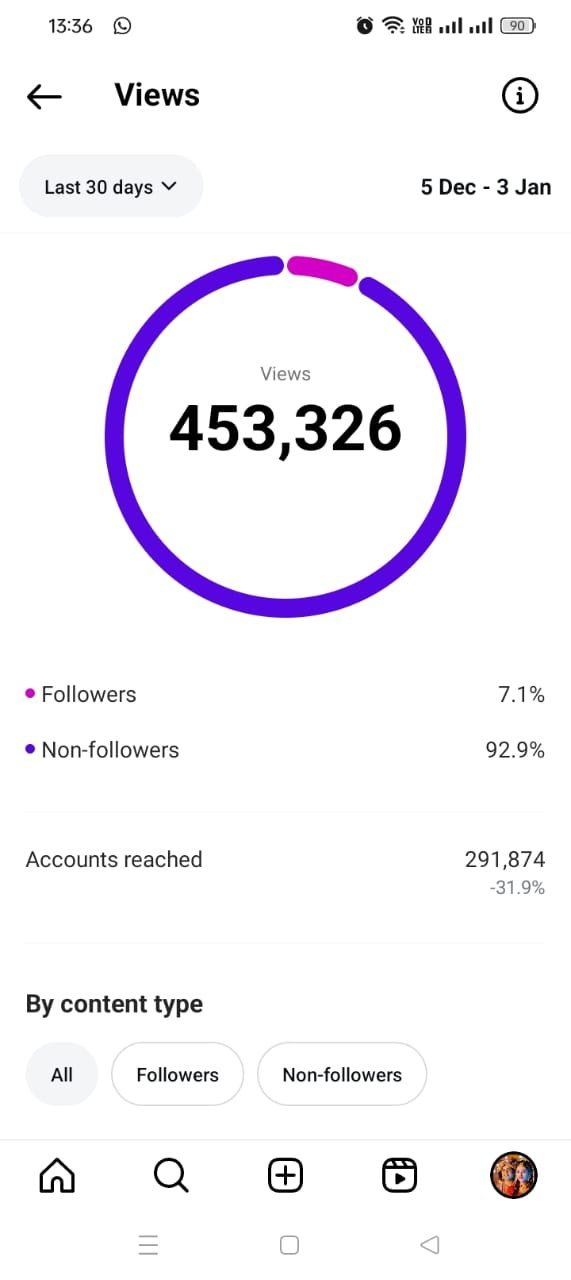Tap the system home button
This screenshot has height=1280, width=571.
click(x=289, y=1245)
